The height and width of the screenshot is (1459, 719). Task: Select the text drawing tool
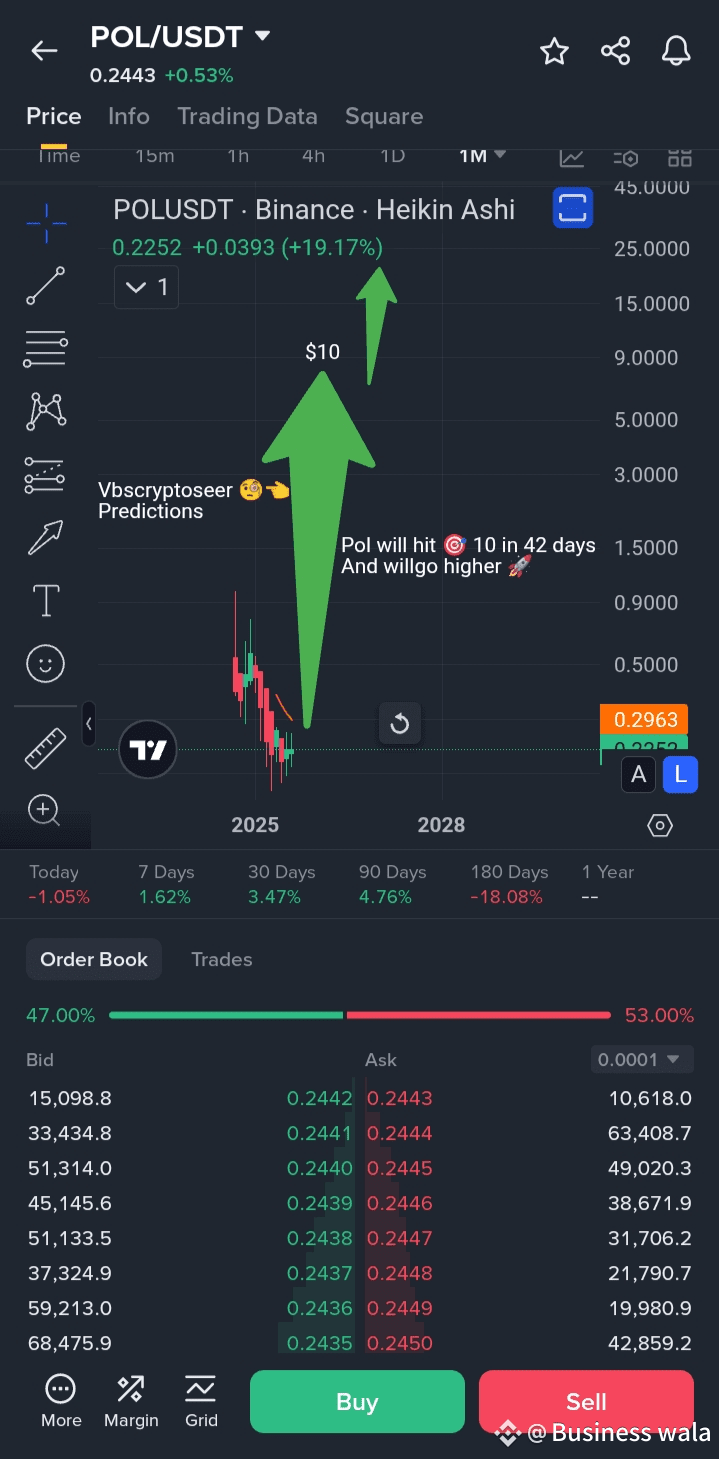pos(46,601)
